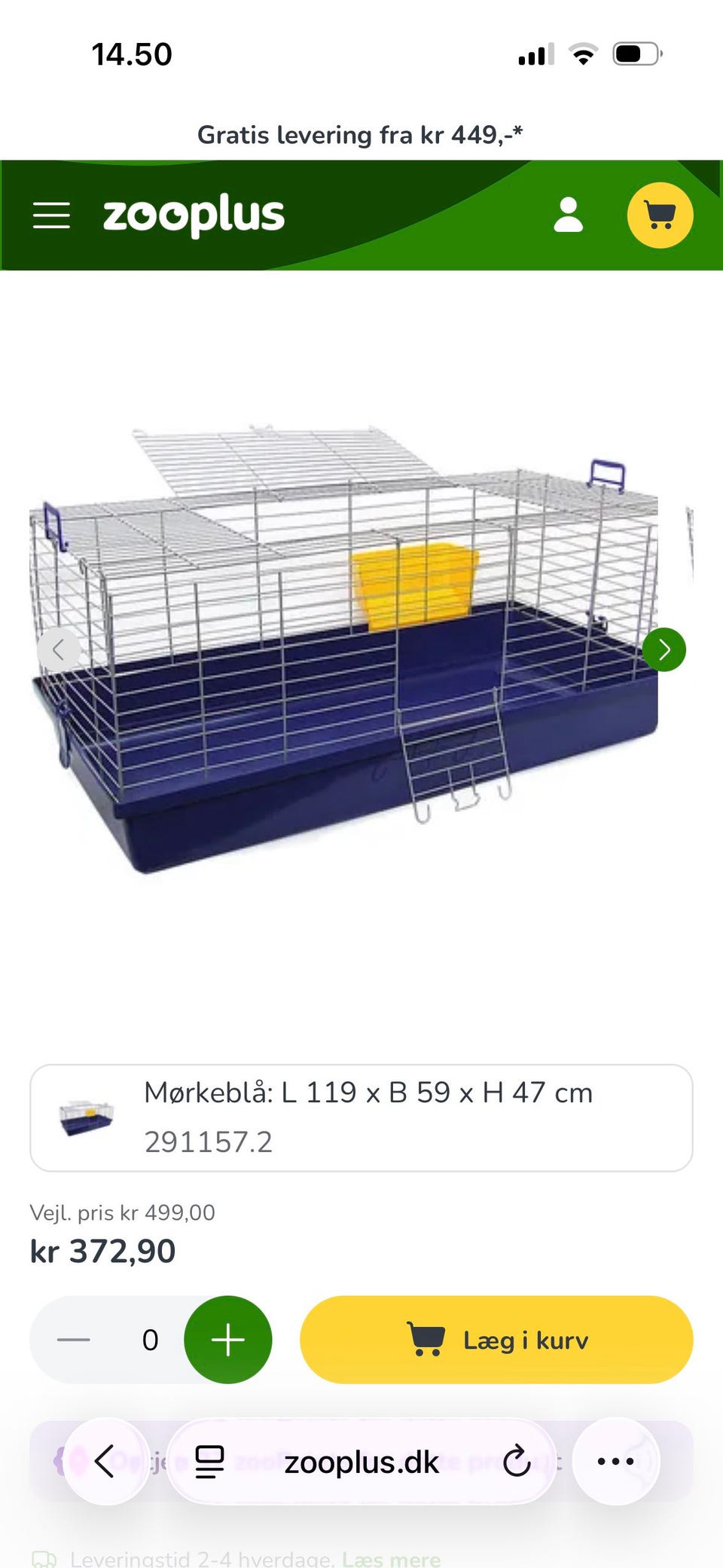Increase quantity with the plus button
Viewport: 723px width, 1568px height.
coord(228,1340)
